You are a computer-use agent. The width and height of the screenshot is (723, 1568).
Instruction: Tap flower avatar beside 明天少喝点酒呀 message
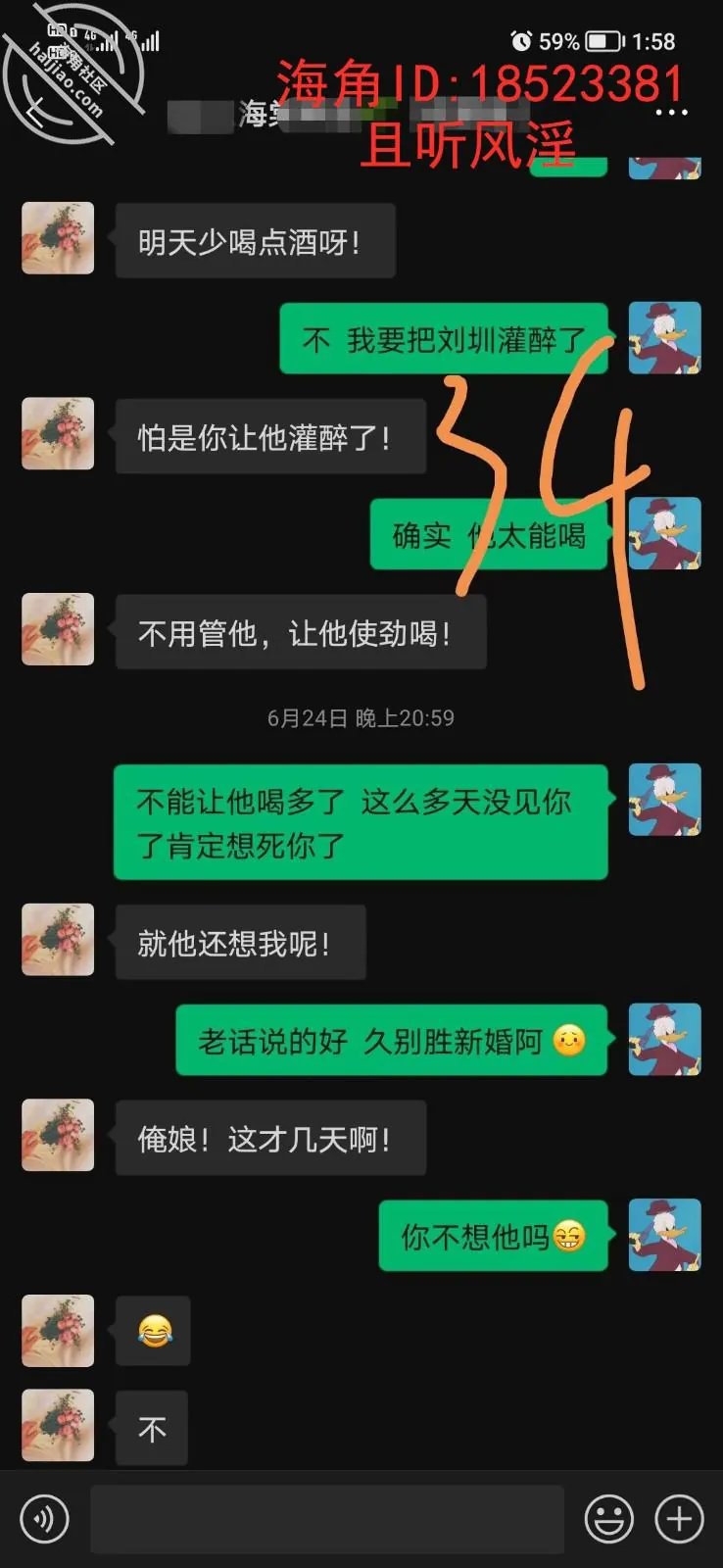(x=58, y=238)
